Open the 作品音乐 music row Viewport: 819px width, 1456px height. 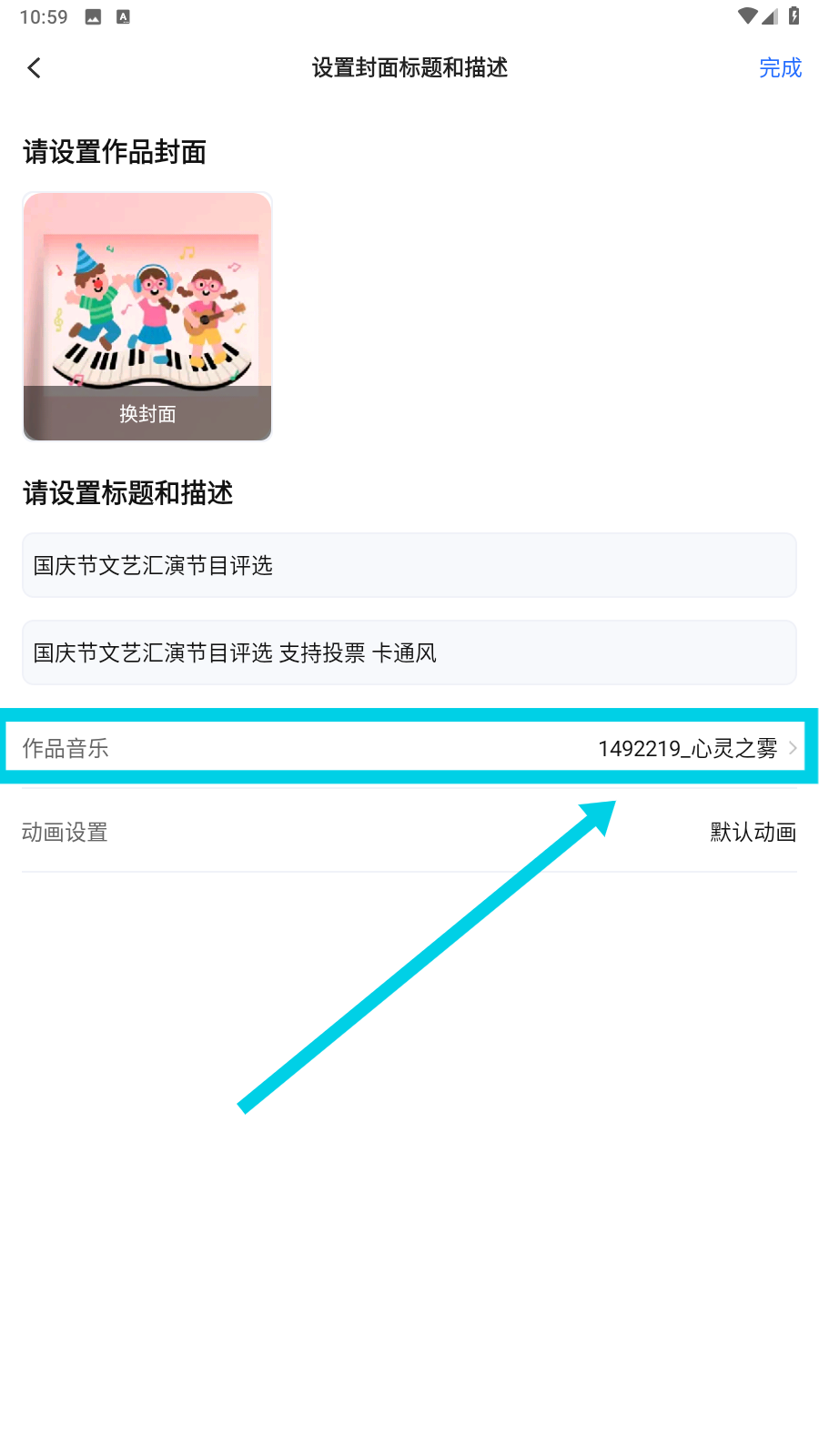[409, 748]
